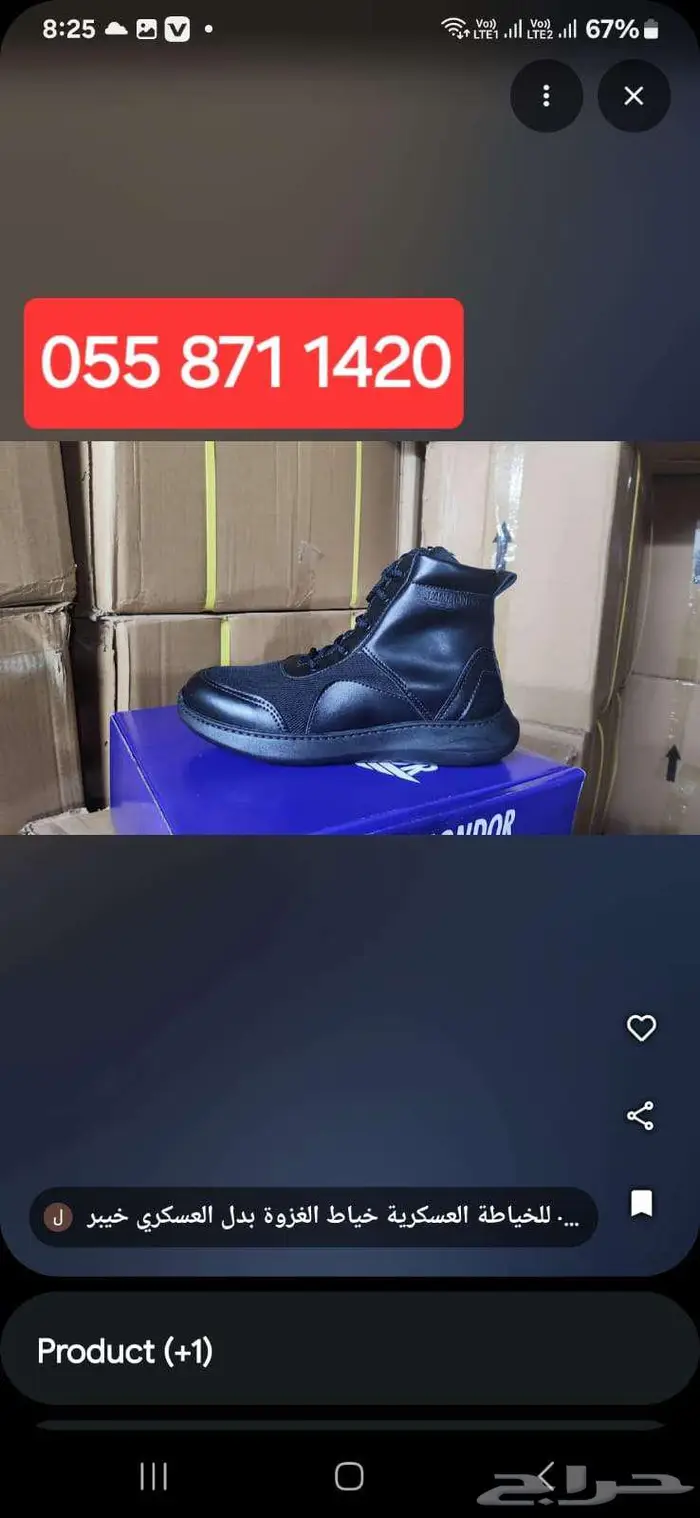This screenshot has width=700, height=1518.
Task: Share this image
Action: click(640, 1116)
